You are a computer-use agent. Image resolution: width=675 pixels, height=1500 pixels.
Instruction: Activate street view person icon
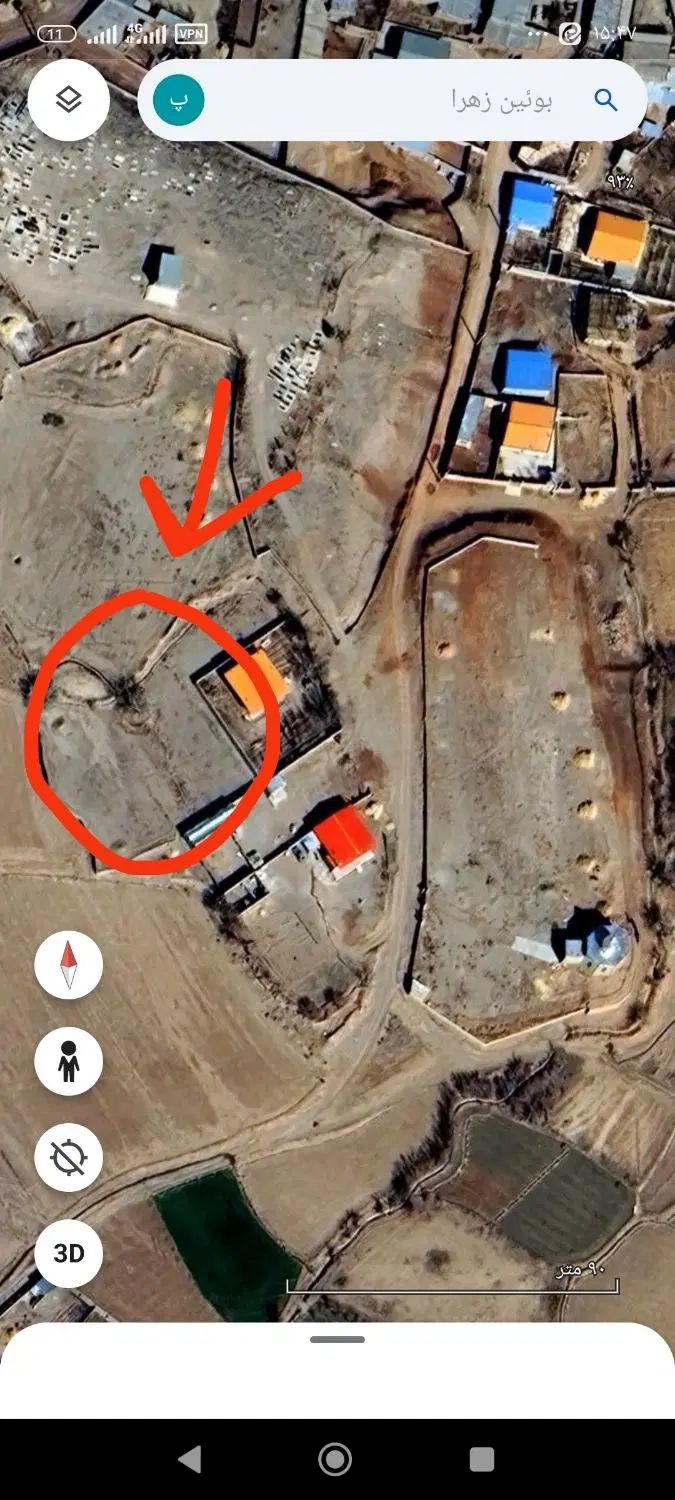coord(68,1061)
